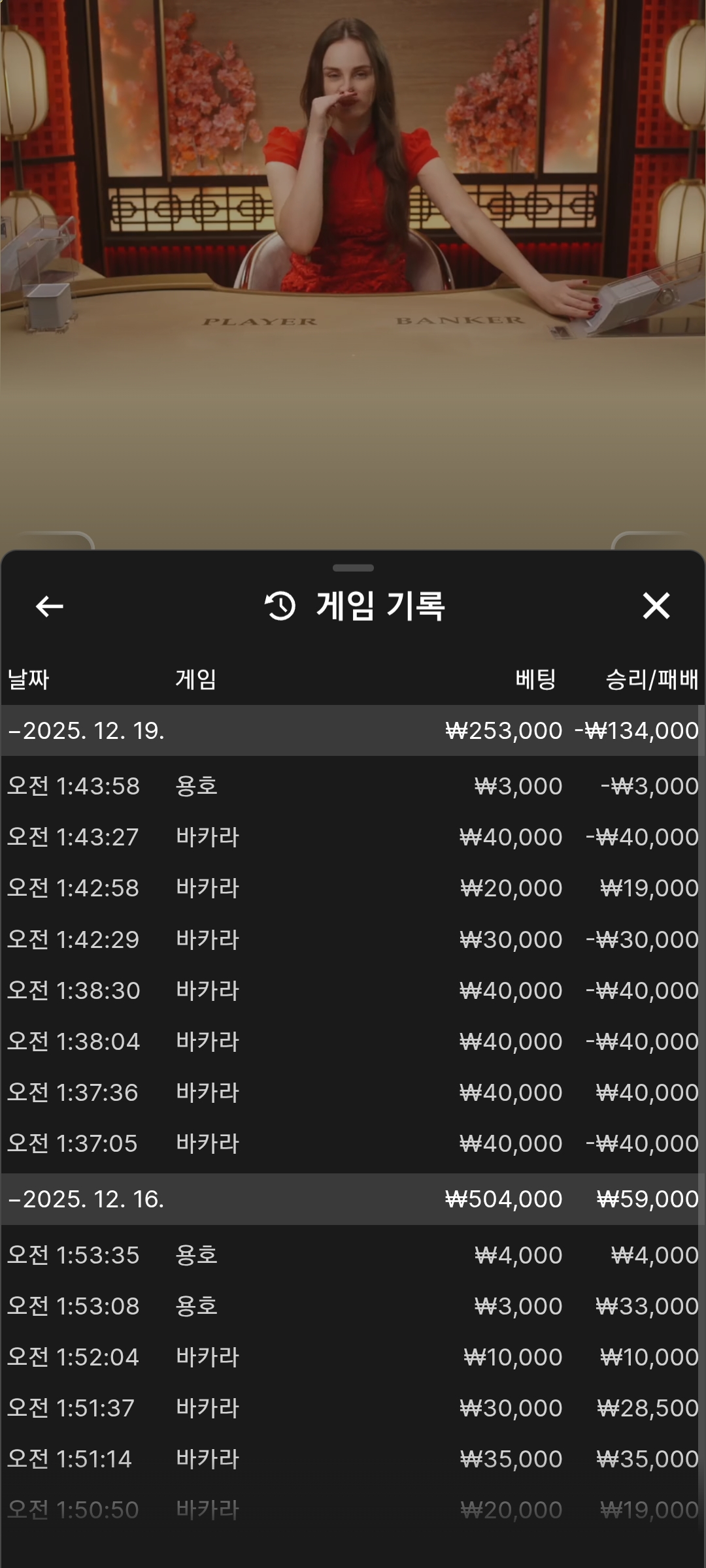Select the 바카라 round at 오전 1:51:37
The image size is (706, 1568).
click(x=353, y=1408)
